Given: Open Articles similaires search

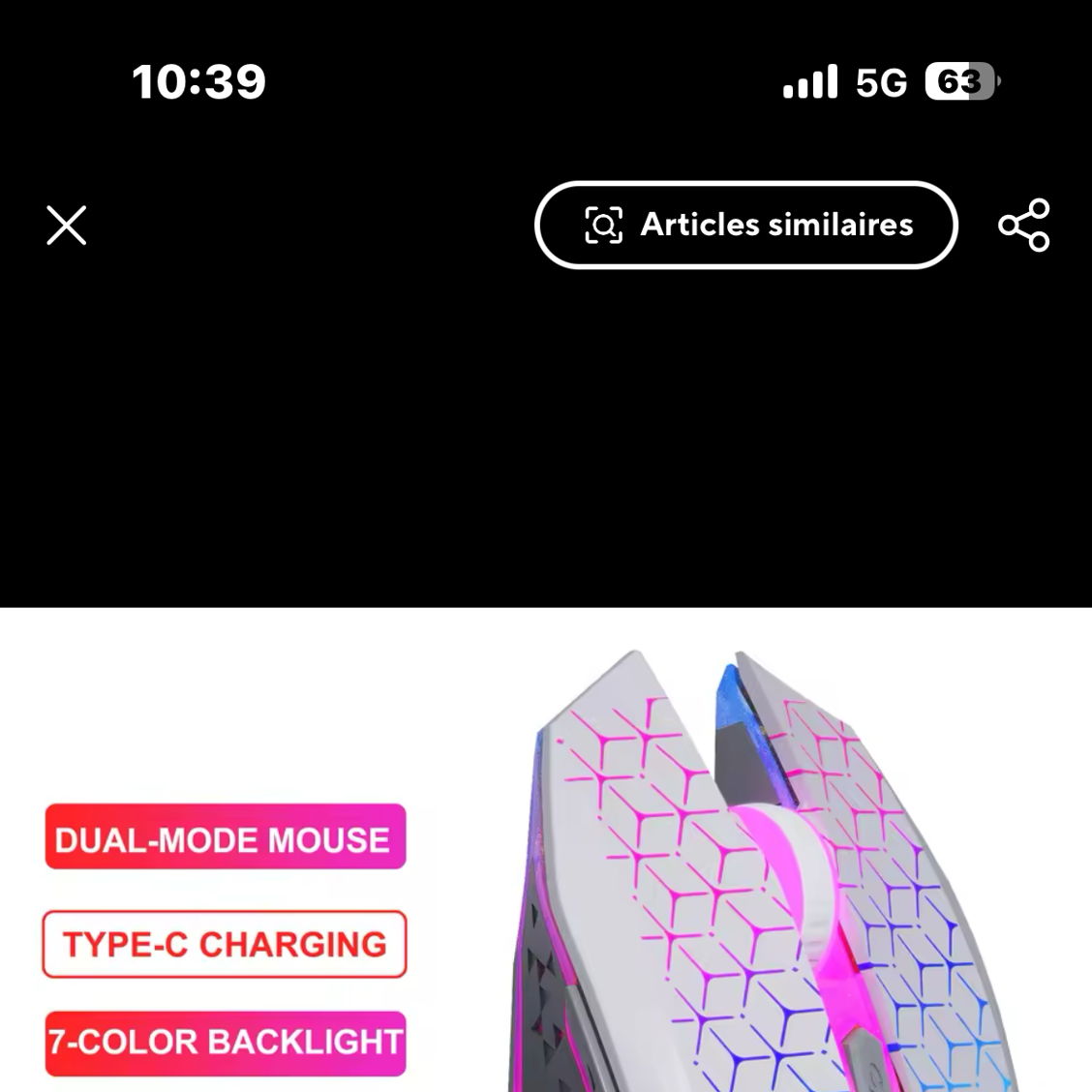Looking at the screenshot, I should pos(746,225).
